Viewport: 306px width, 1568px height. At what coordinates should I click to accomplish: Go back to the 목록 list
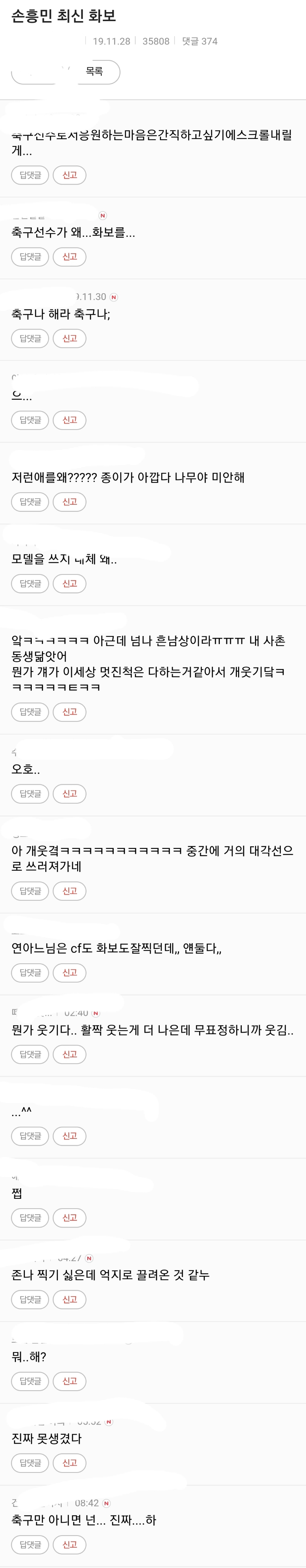coord(94,72)
